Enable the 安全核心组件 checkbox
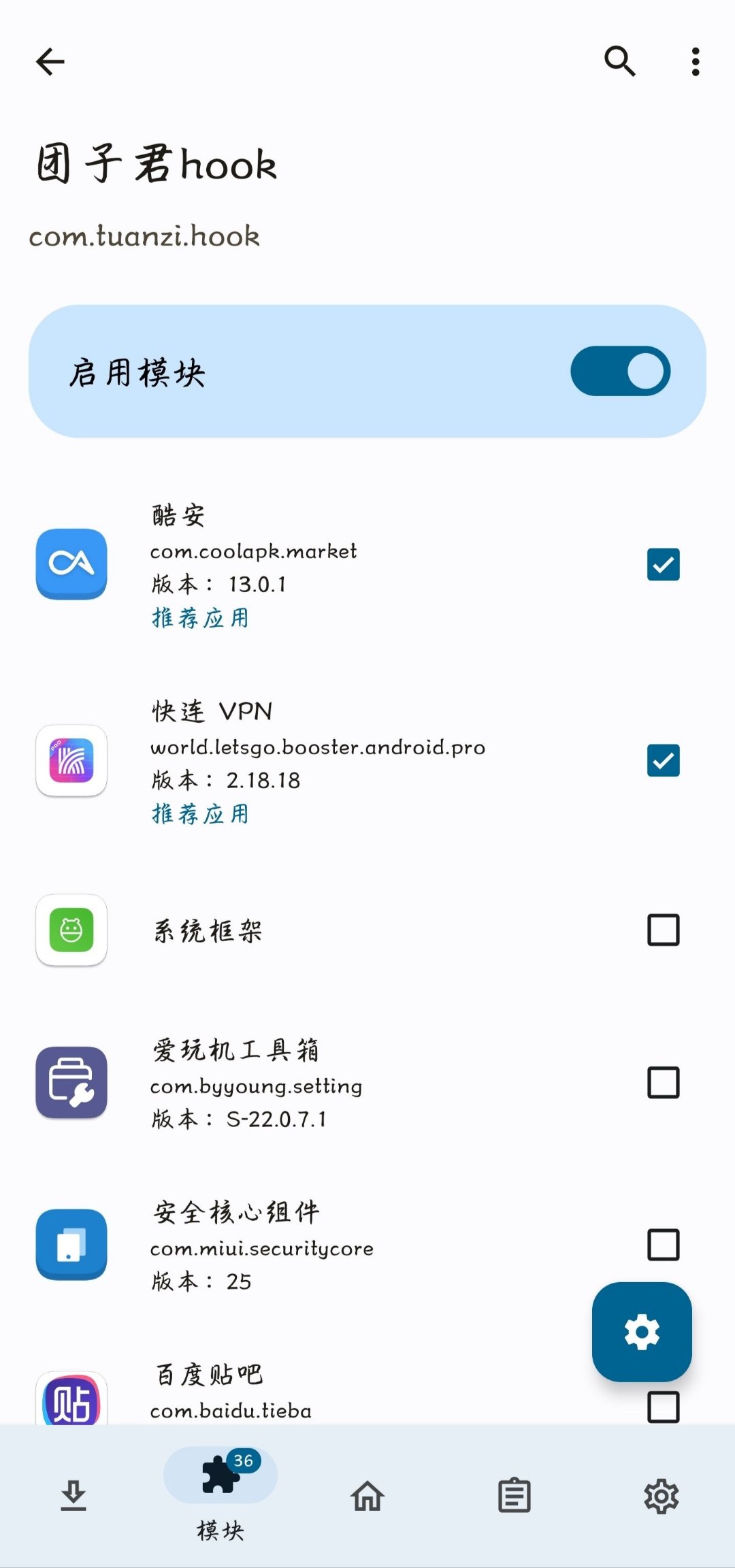This screenshot has width=735, height=1568. [x=663, y=1245]
